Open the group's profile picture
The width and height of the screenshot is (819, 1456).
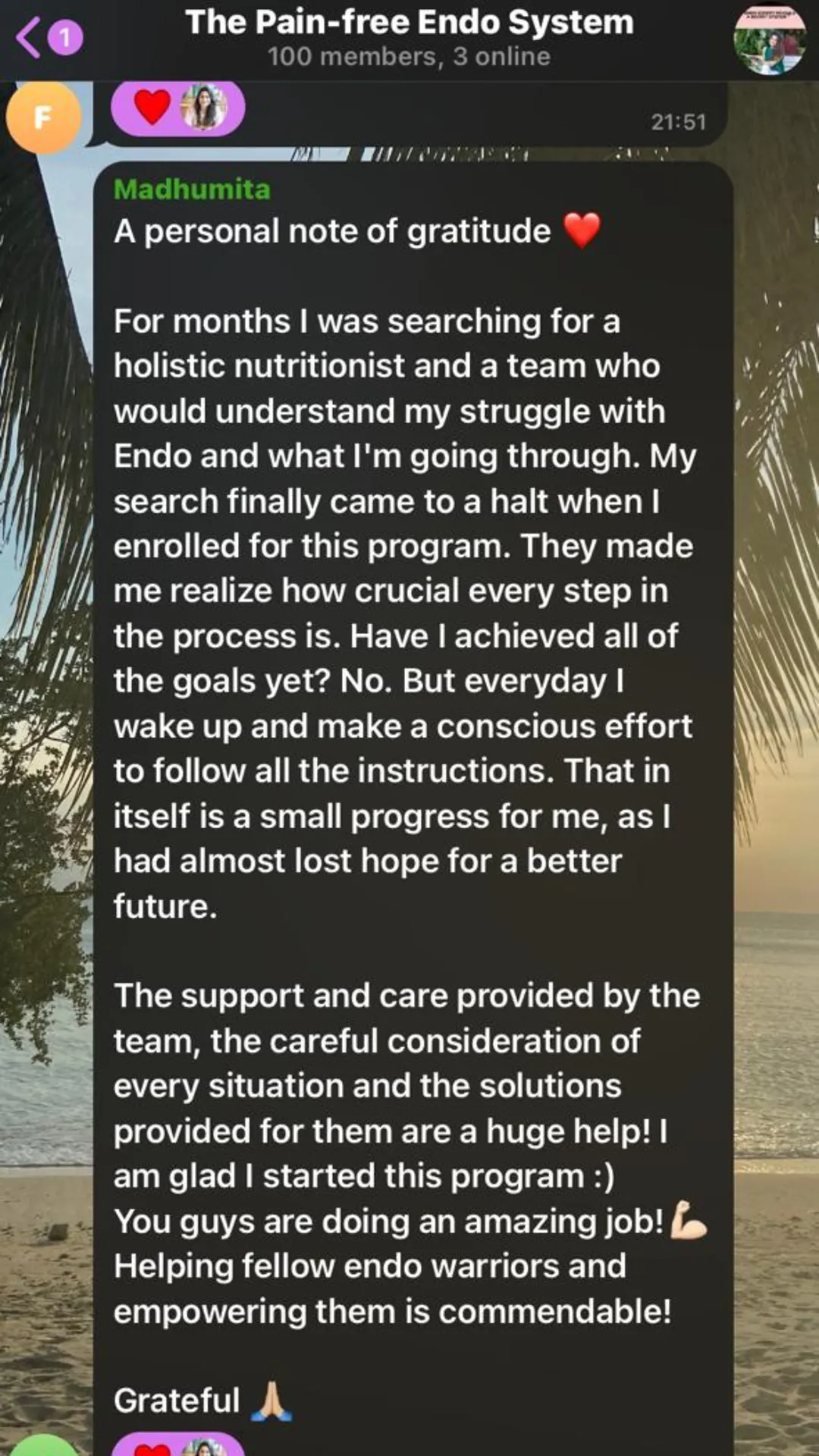(x=770, y=40)
